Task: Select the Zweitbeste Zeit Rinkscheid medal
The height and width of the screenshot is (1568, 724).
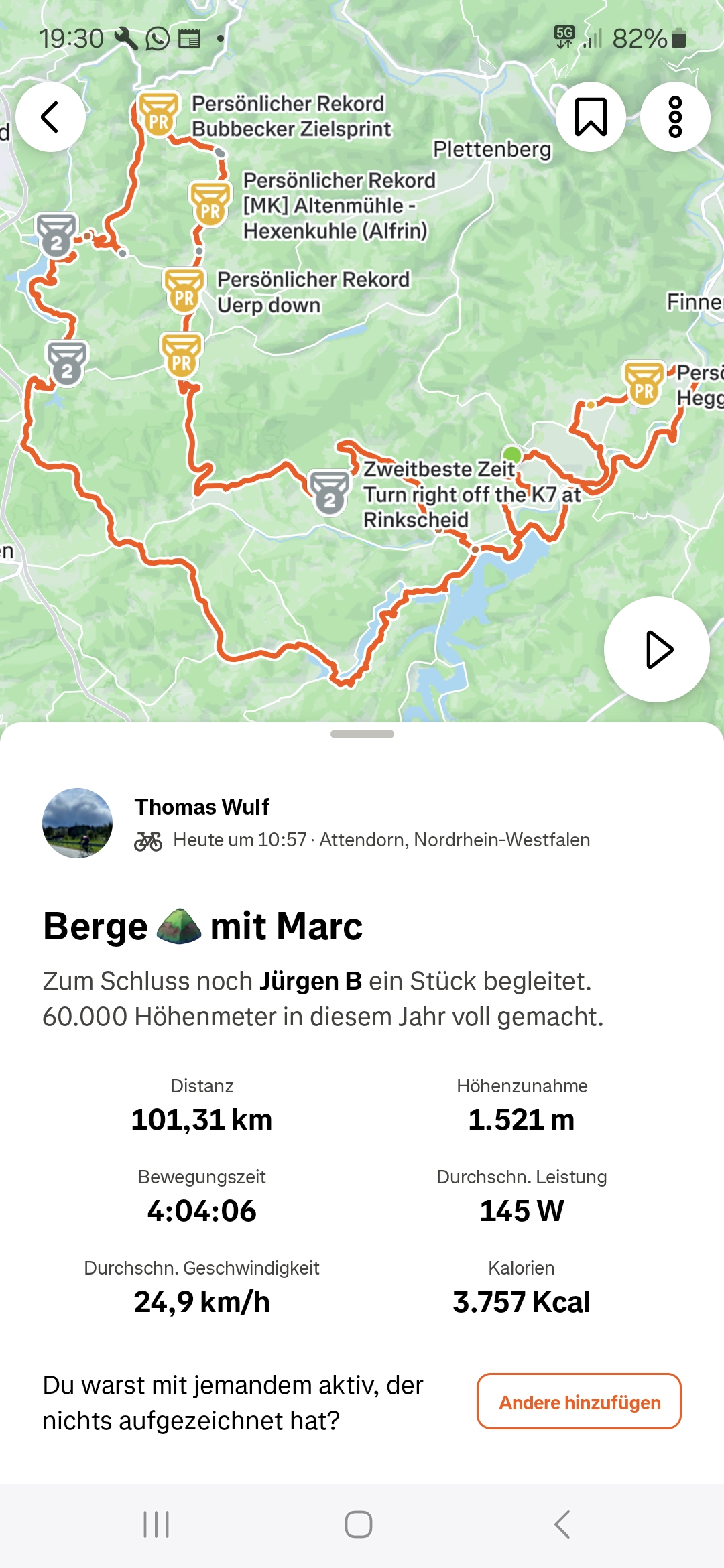Action: point(329,493)
